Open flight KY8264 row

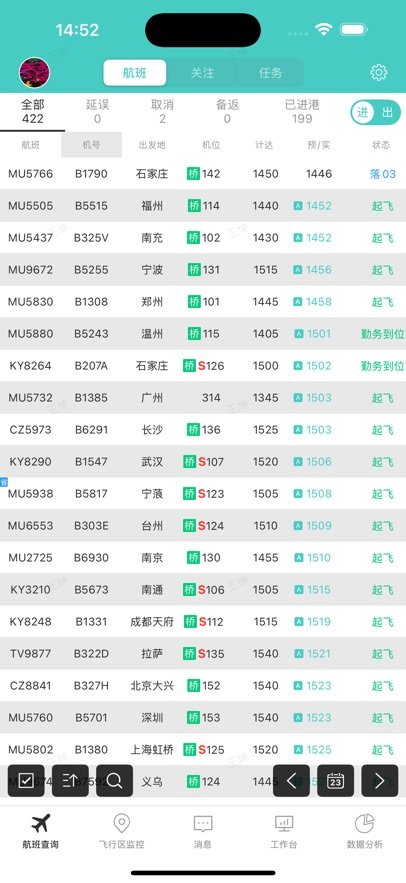[203, 366]
